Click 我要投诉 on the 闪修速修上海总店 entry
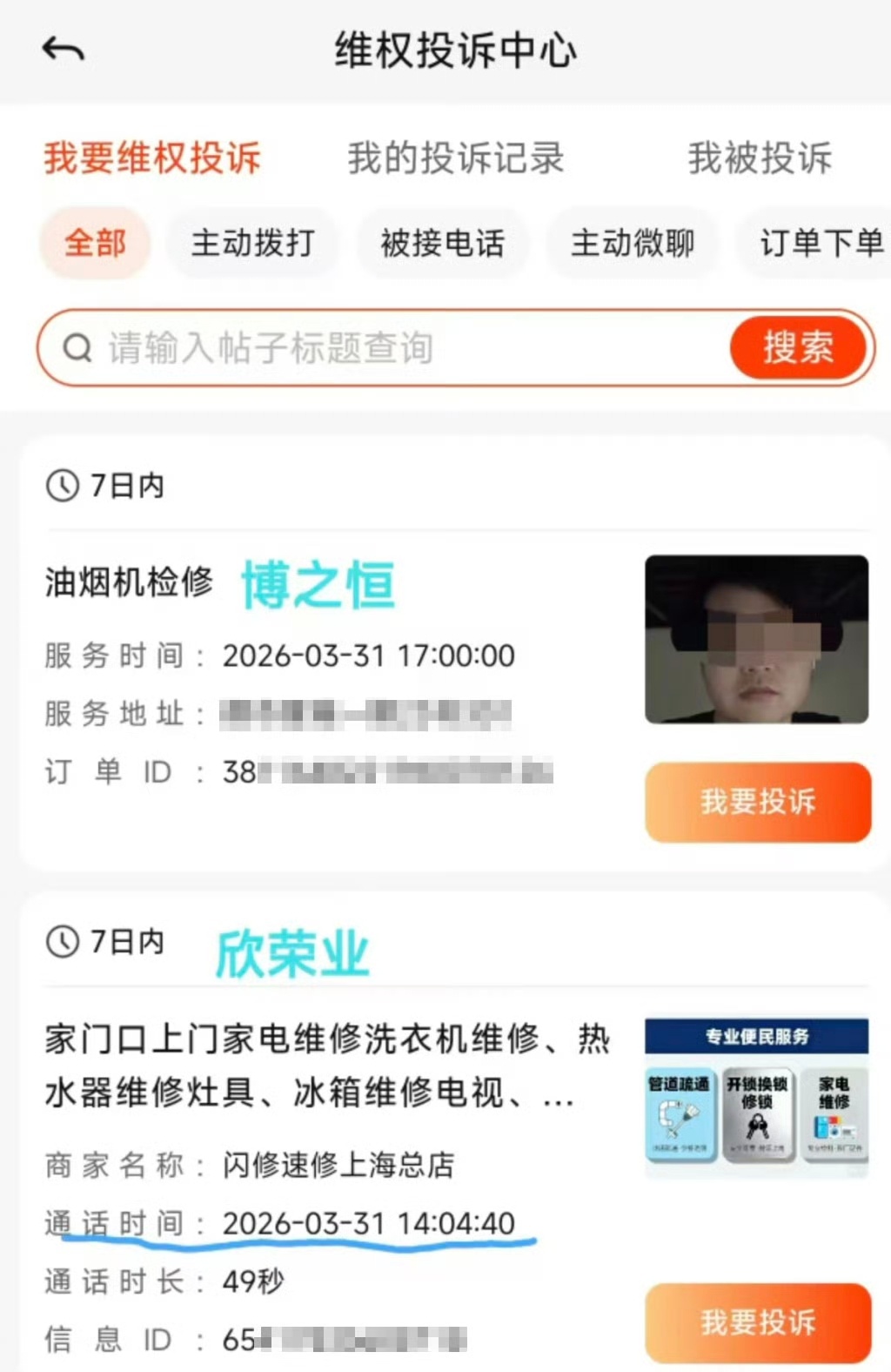The image size is (891, 1372). coord(757,1322)
